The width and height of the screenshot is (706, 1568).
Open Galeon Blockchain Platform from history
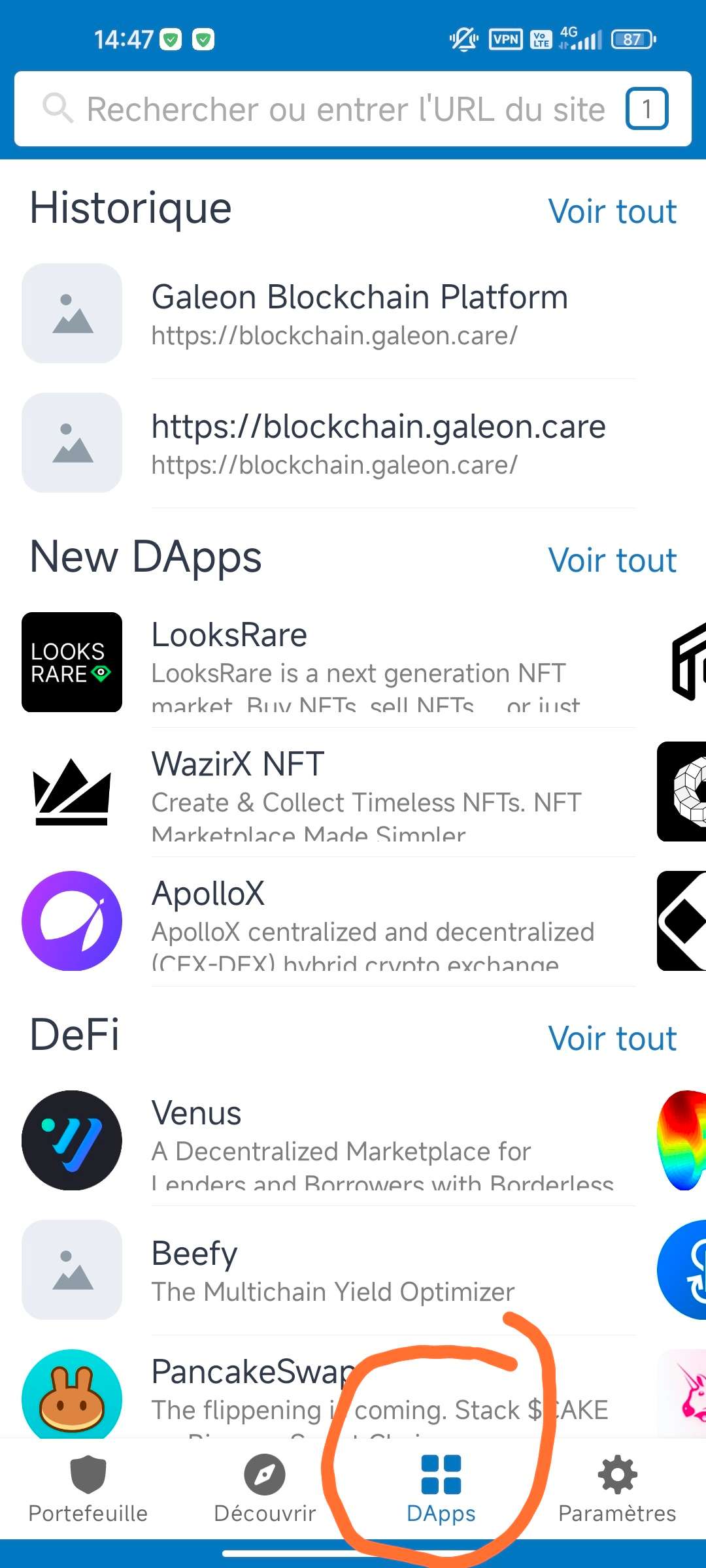(x=360, y=314)
